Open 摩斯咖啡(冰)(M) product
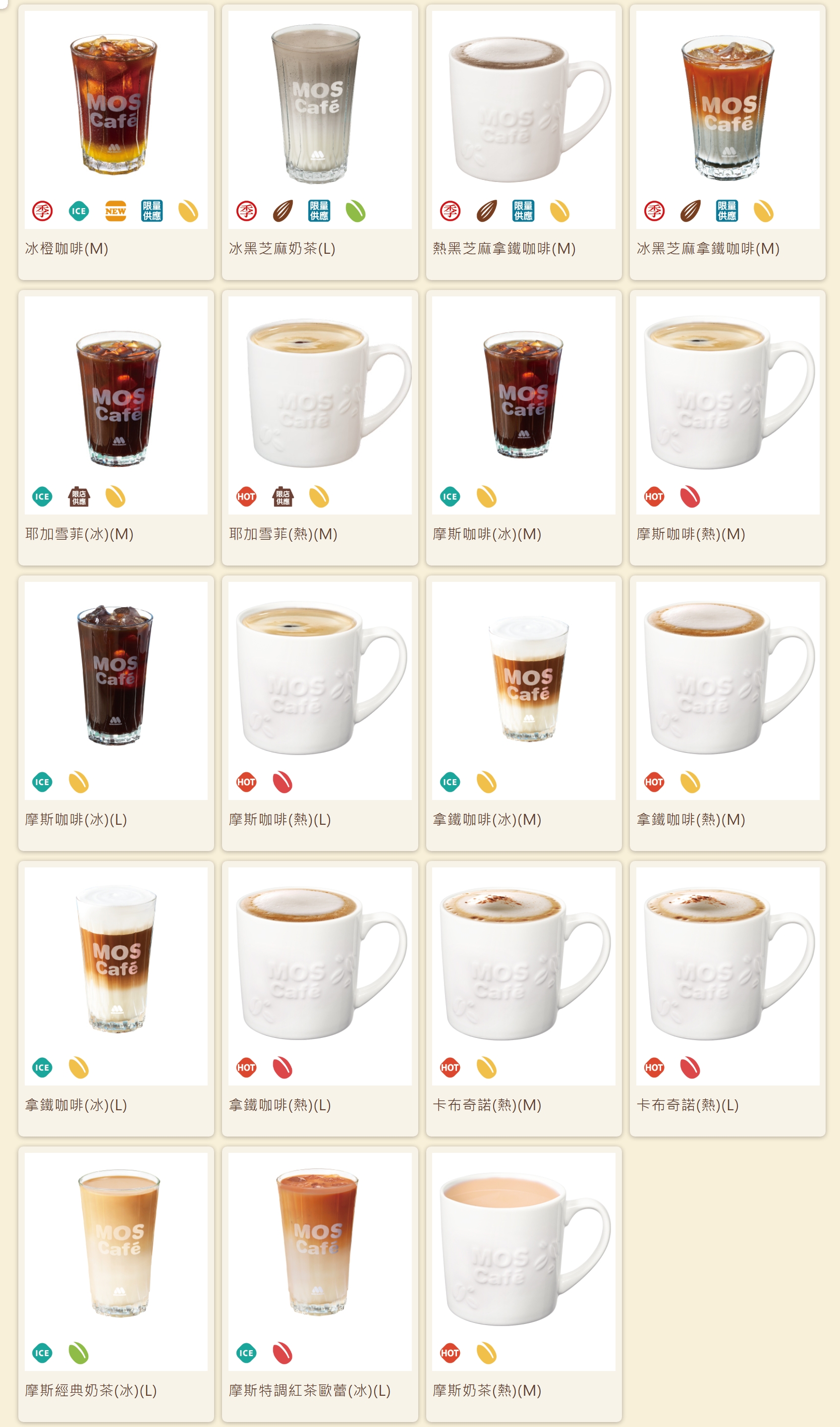Screen dimensions: 840x1427 point(524,428)
